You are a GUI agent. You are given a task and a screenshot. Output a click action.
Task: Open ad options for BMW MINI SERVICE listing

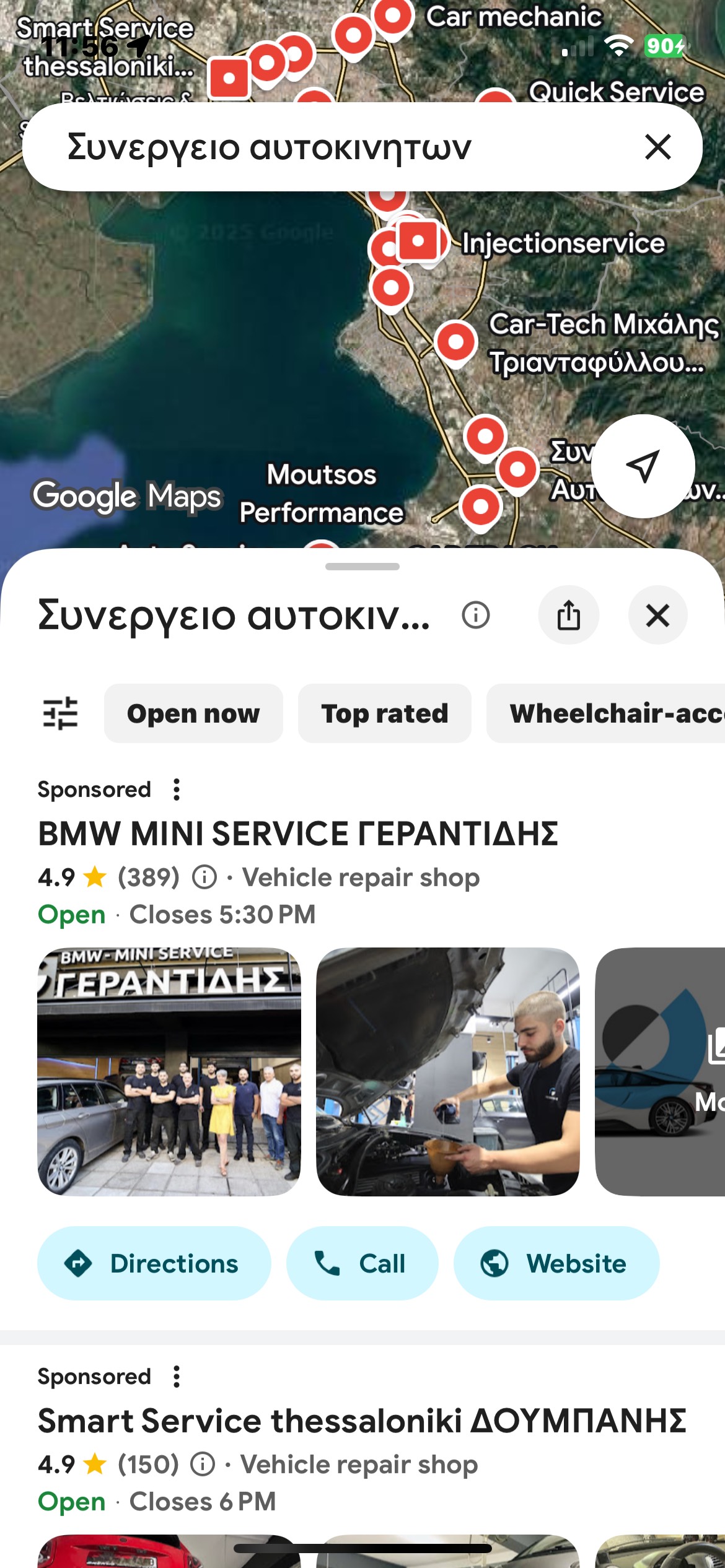click(177, 790)
